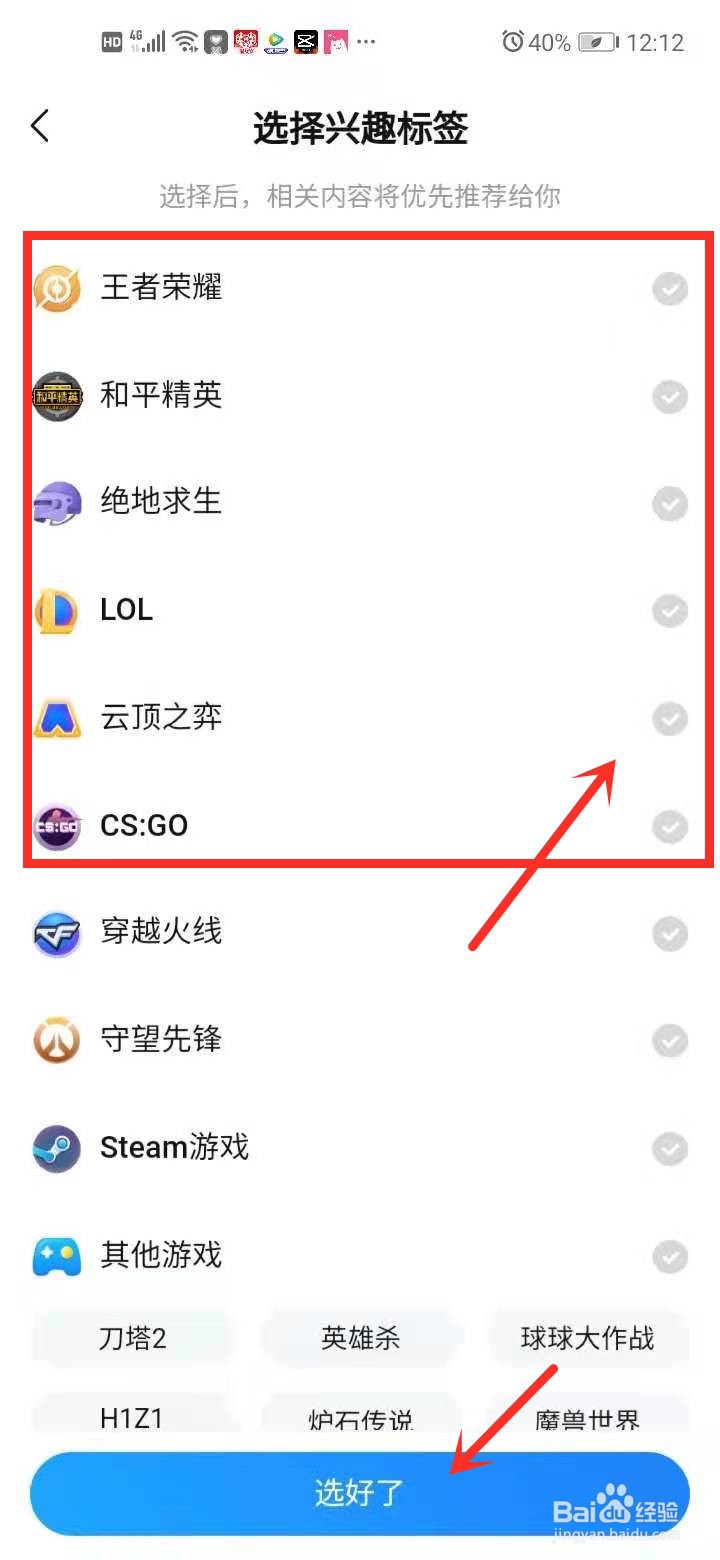Click the 守望先锋 Overwatch icon

click(x=57, y=1041)
